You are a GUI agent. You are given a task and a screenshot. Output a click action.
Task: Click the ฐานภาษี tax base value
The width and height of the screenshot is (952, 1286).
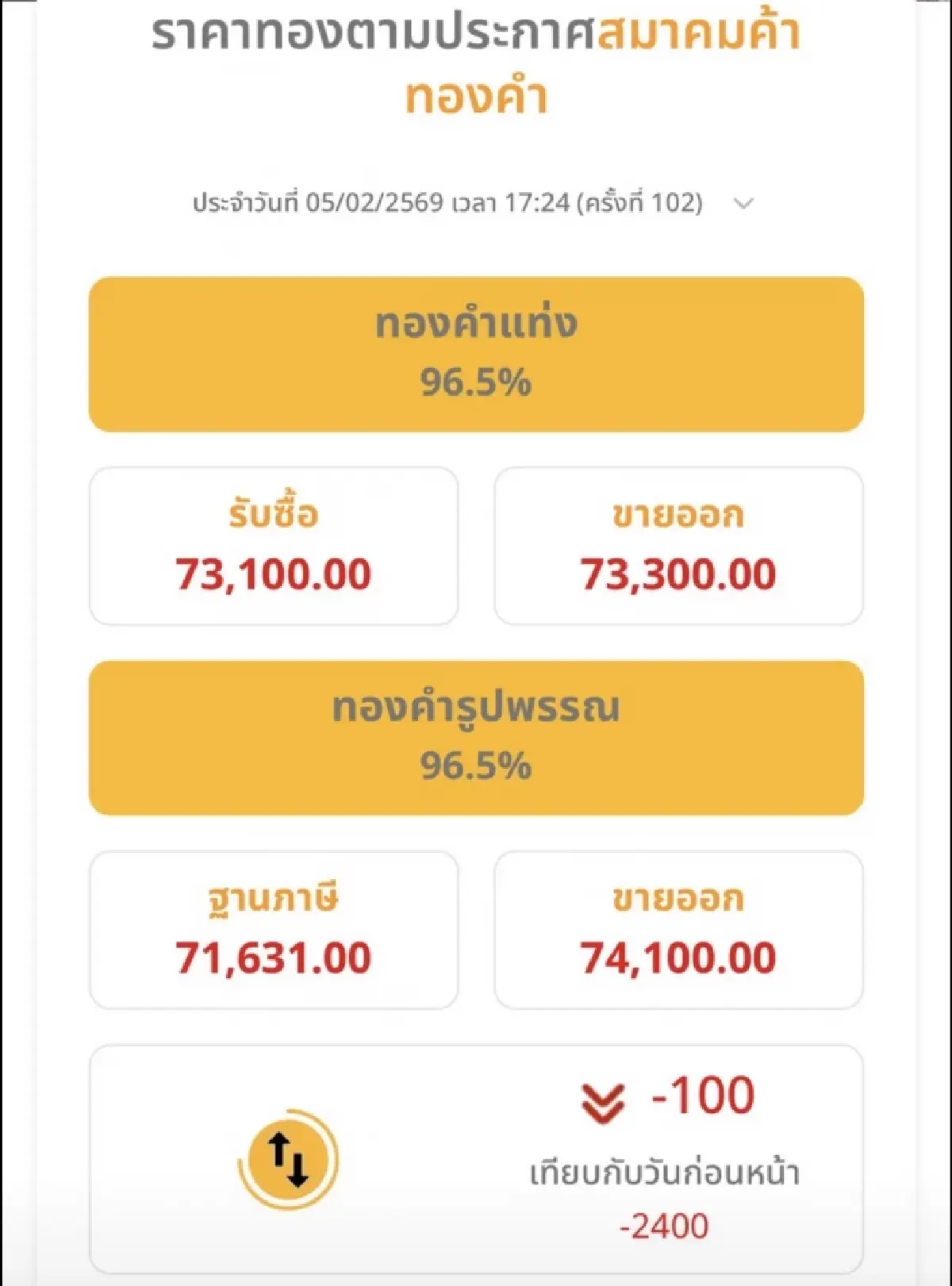point(274,958)
